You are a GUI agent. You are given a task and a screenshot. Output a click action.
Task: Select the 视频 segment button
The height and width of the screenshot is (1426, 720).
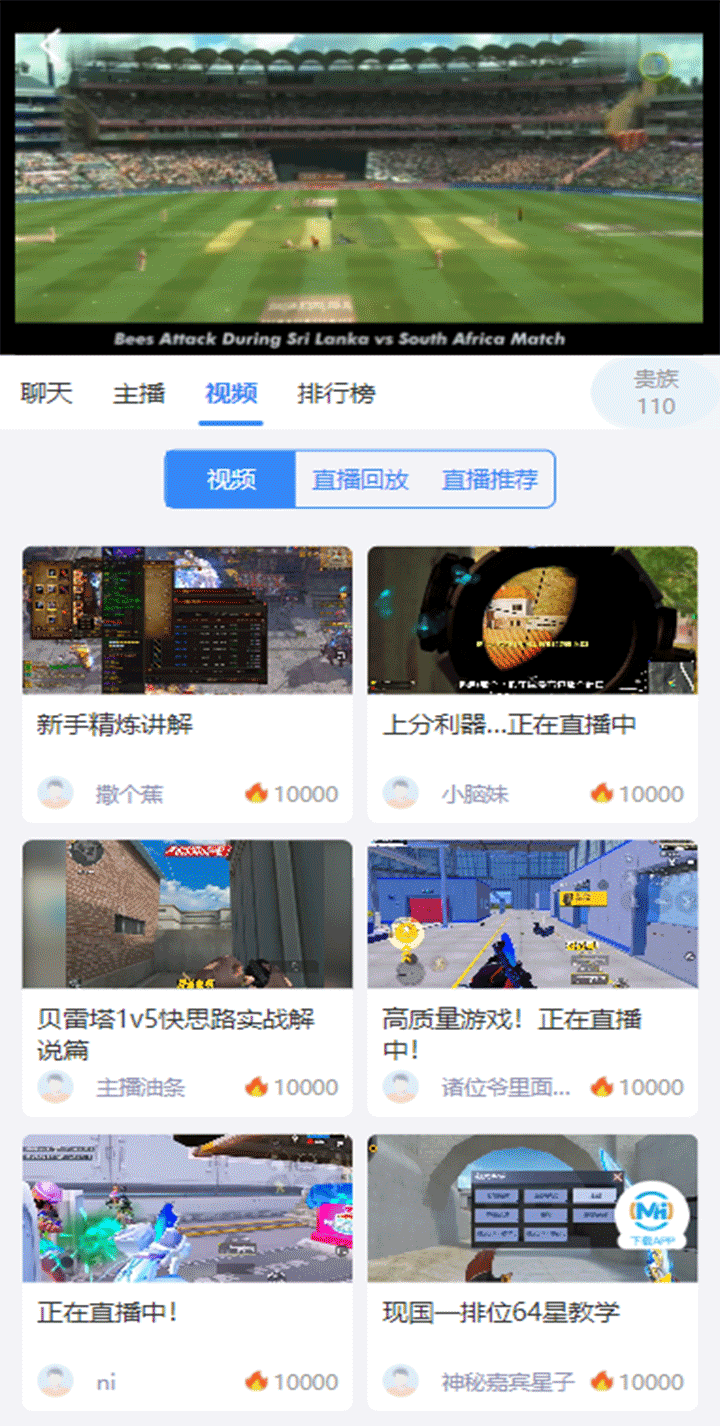click(231, 480)
